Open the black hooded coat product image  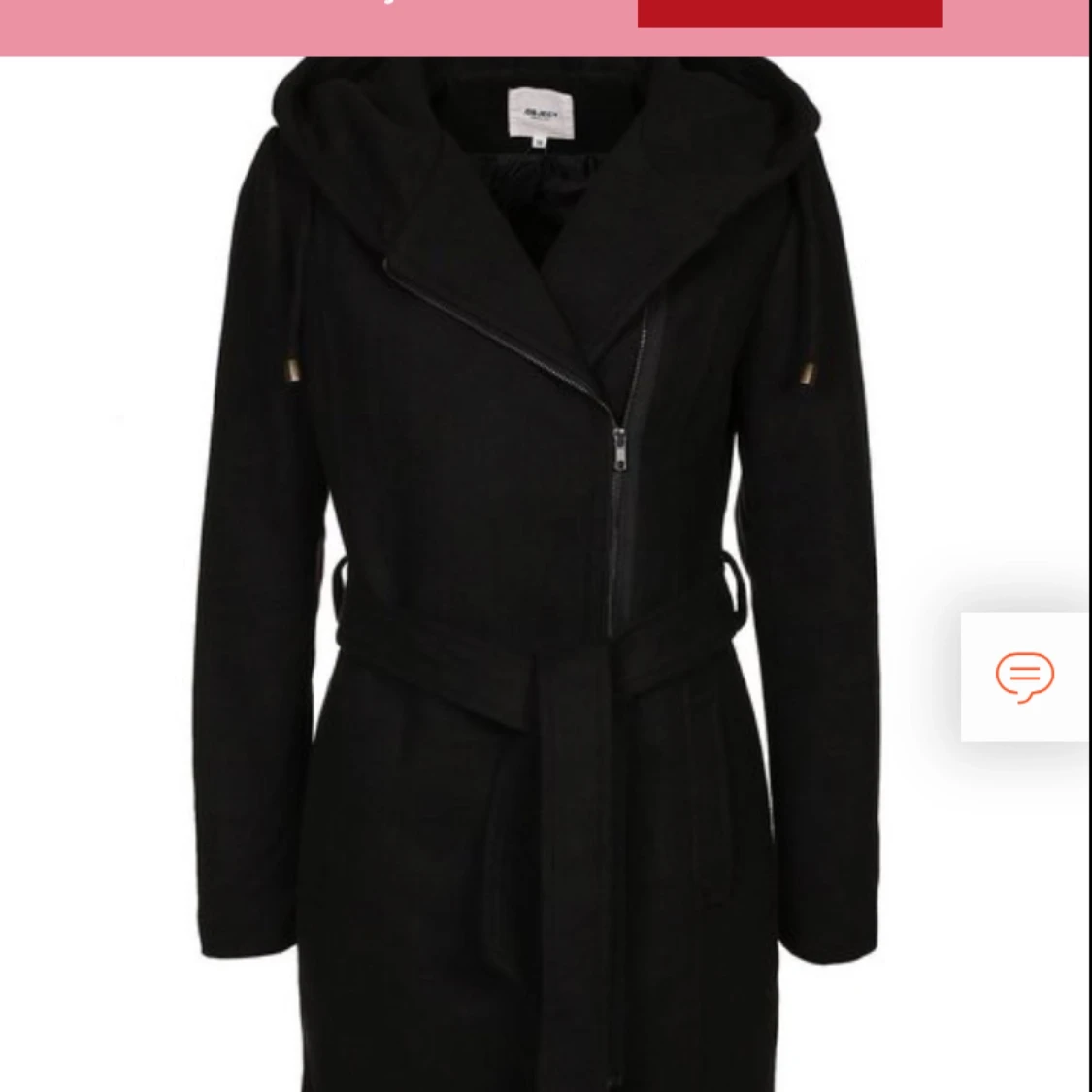click(x=544, y=582)
